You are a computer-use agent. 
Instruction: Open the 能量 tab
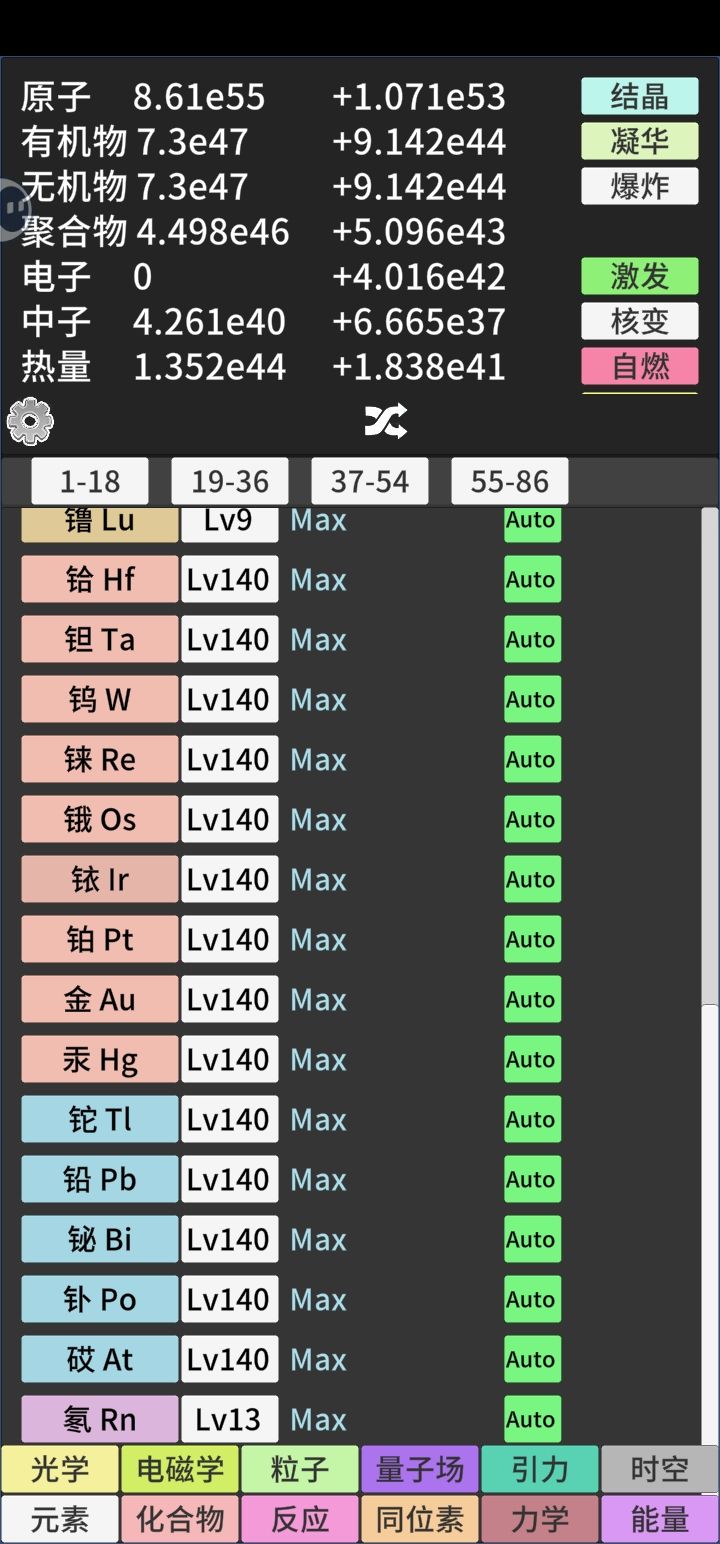pos(660,1519)
